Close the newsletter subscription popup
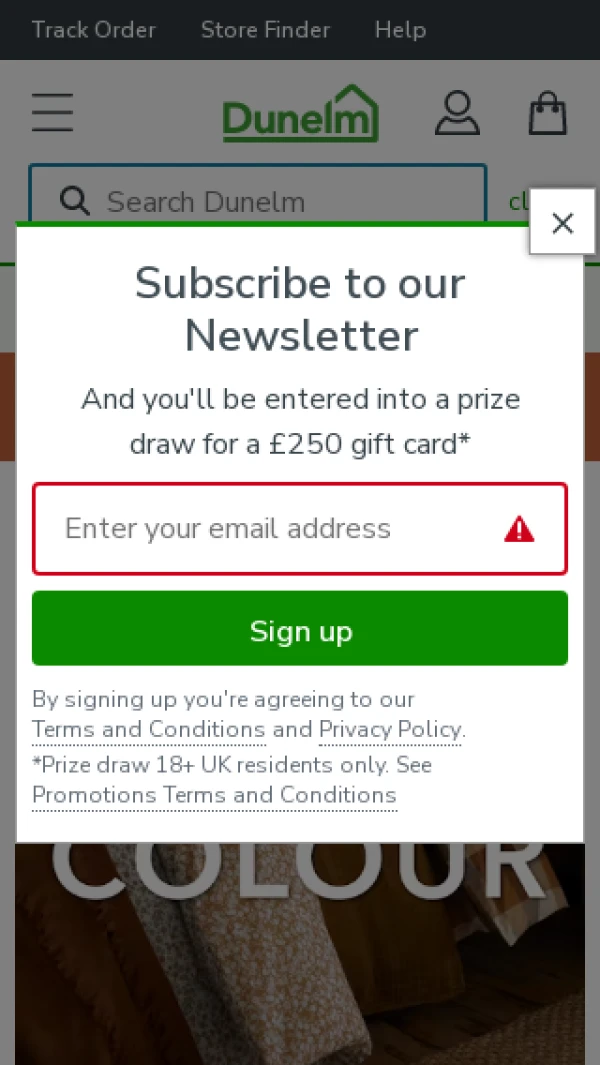Viewport: 600px width, 1065px height. coord(562,222)
